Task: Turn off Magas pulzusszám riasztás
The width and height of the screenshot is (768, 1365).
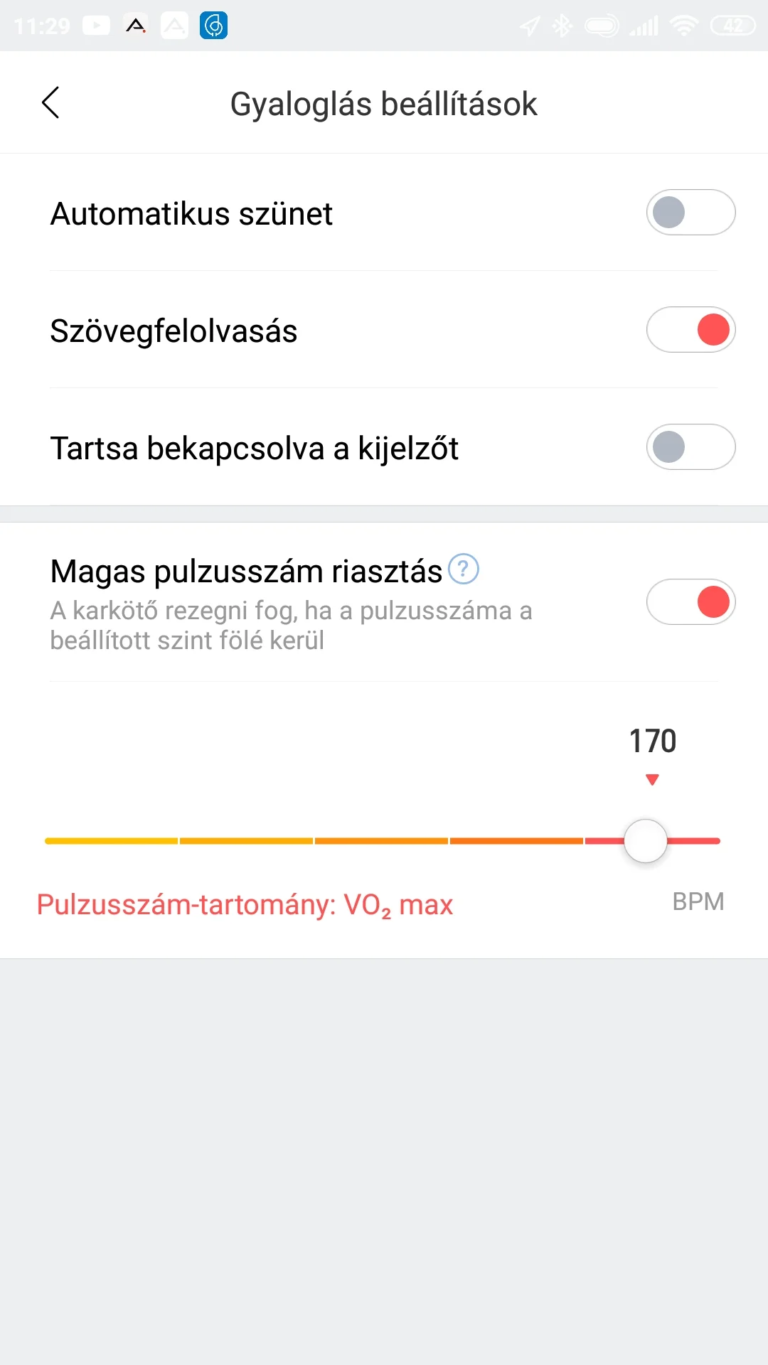Action: pos(691,601)
